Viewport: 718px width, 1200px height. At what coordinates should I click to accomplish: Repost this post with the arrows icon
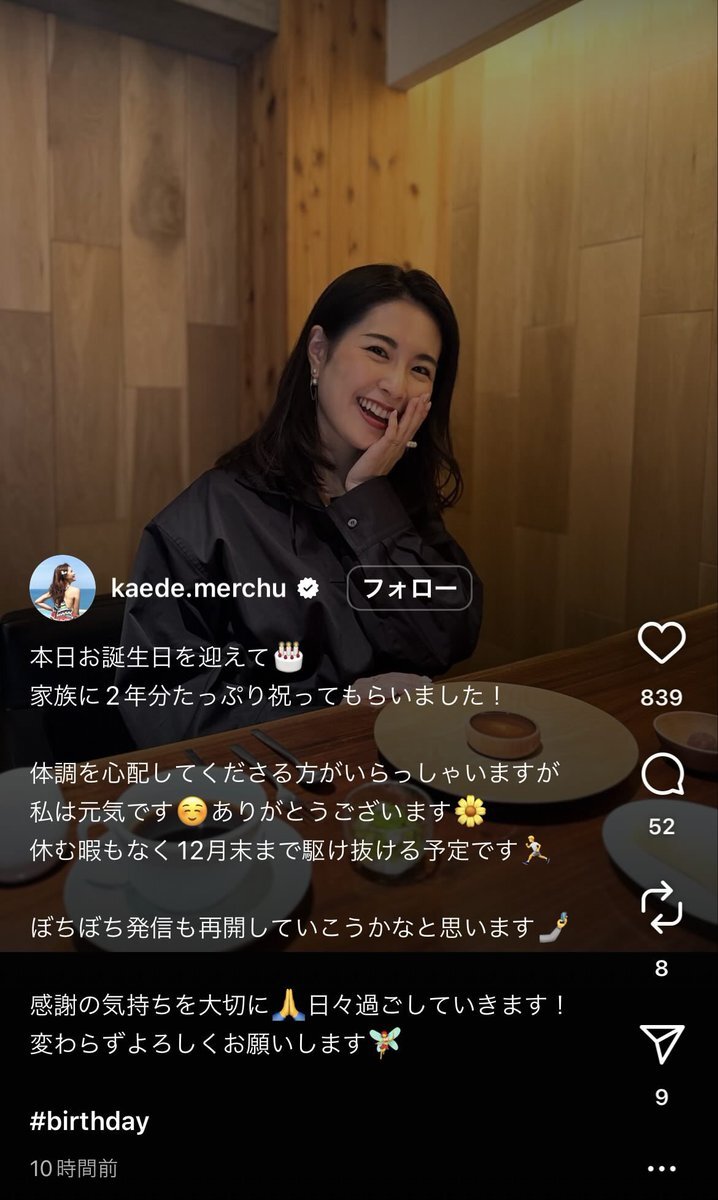point(661,908)
